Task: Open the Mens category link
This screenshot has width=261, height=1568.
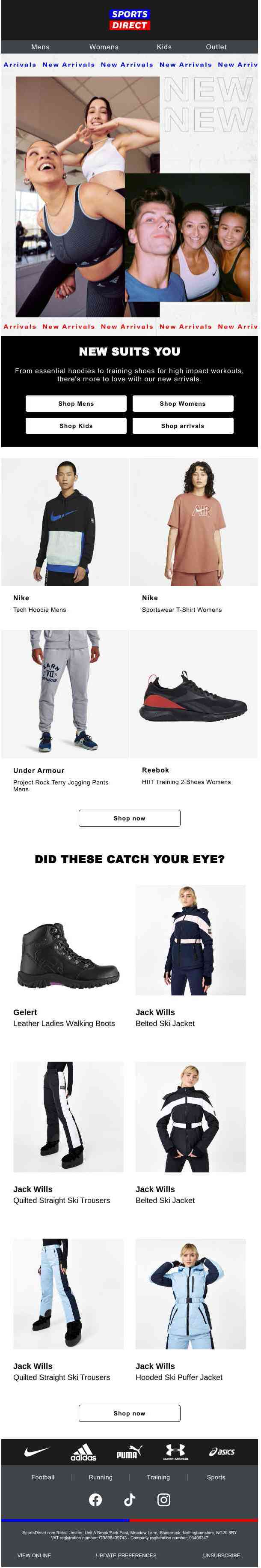Action: pos(40,47)
